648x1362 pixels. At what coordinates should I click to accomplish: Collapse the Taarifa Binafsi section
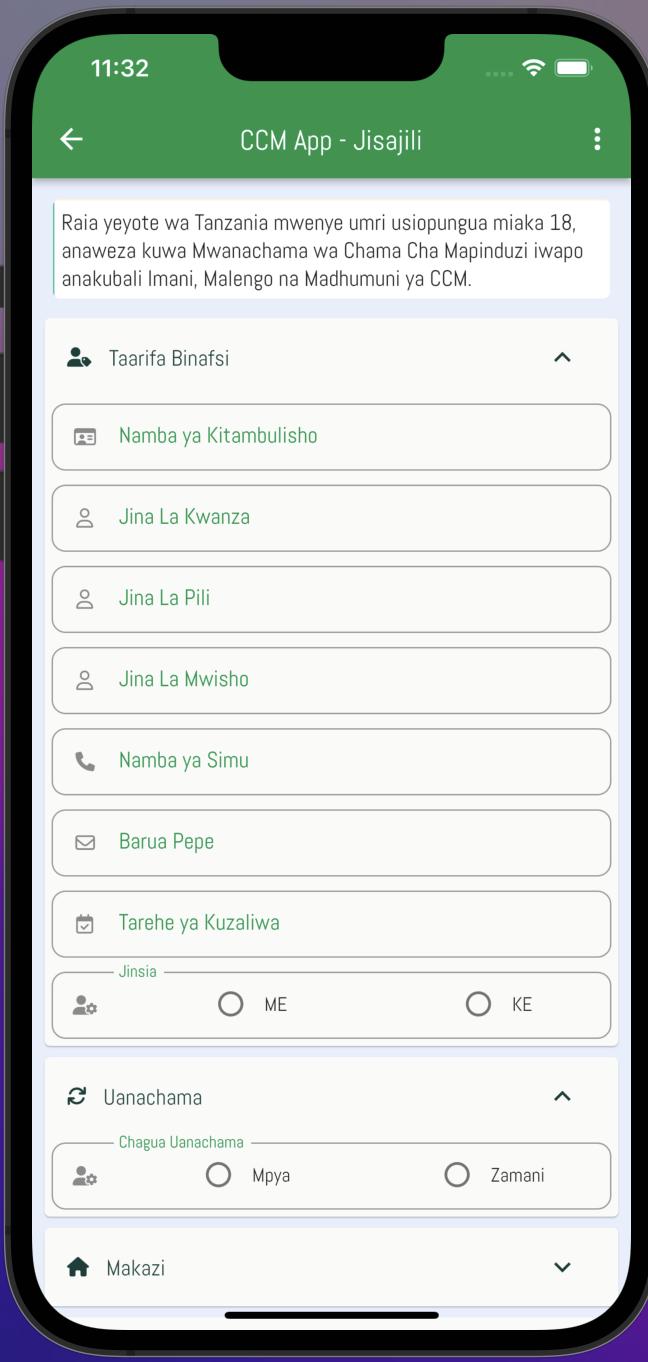coord(562,357)
